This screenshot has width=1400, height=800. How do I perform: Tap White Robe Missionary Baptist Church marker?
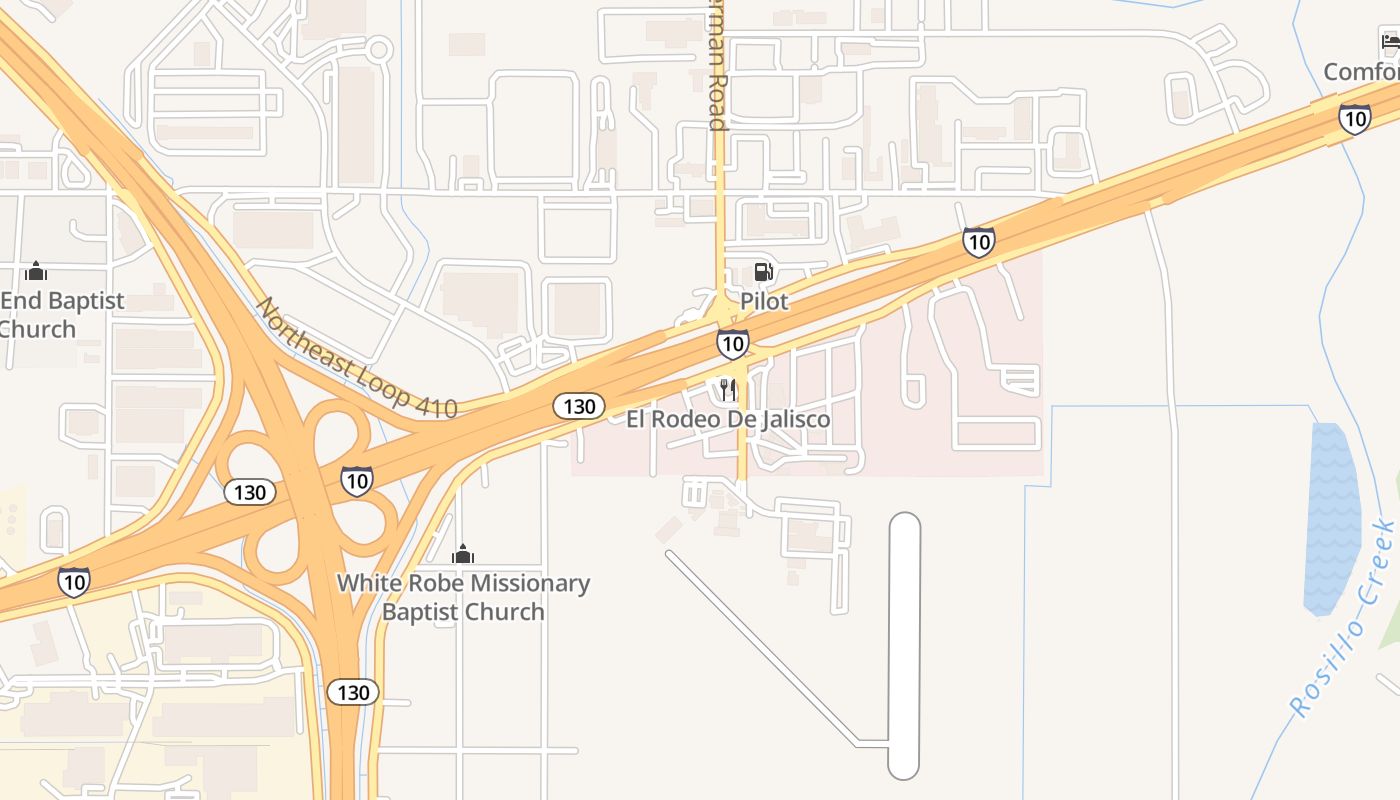(x=463, y=554)
